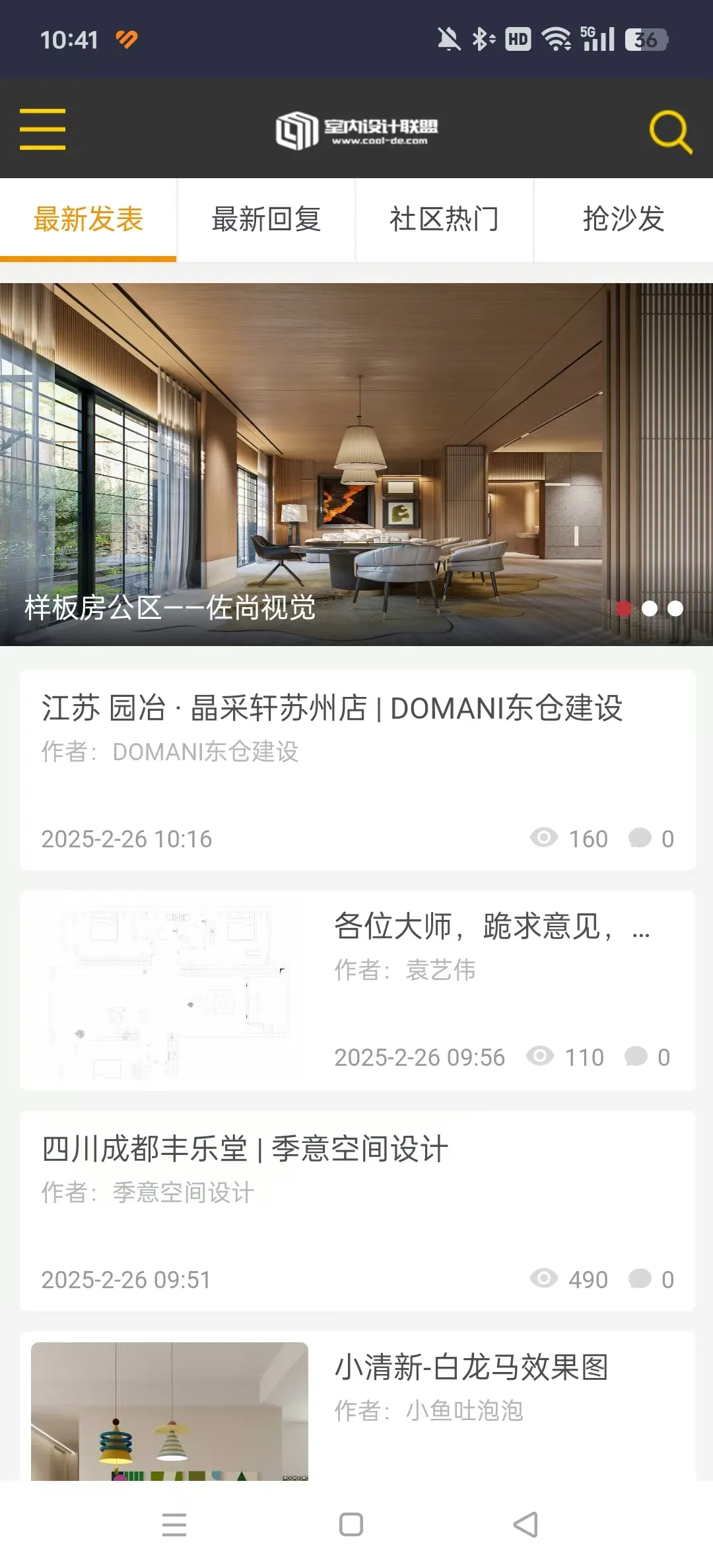The width and height of the screenshot is (713, 1568).
Task: Tap the comment bubble on the 袁艺伟 post
Action: (637, 1056)
